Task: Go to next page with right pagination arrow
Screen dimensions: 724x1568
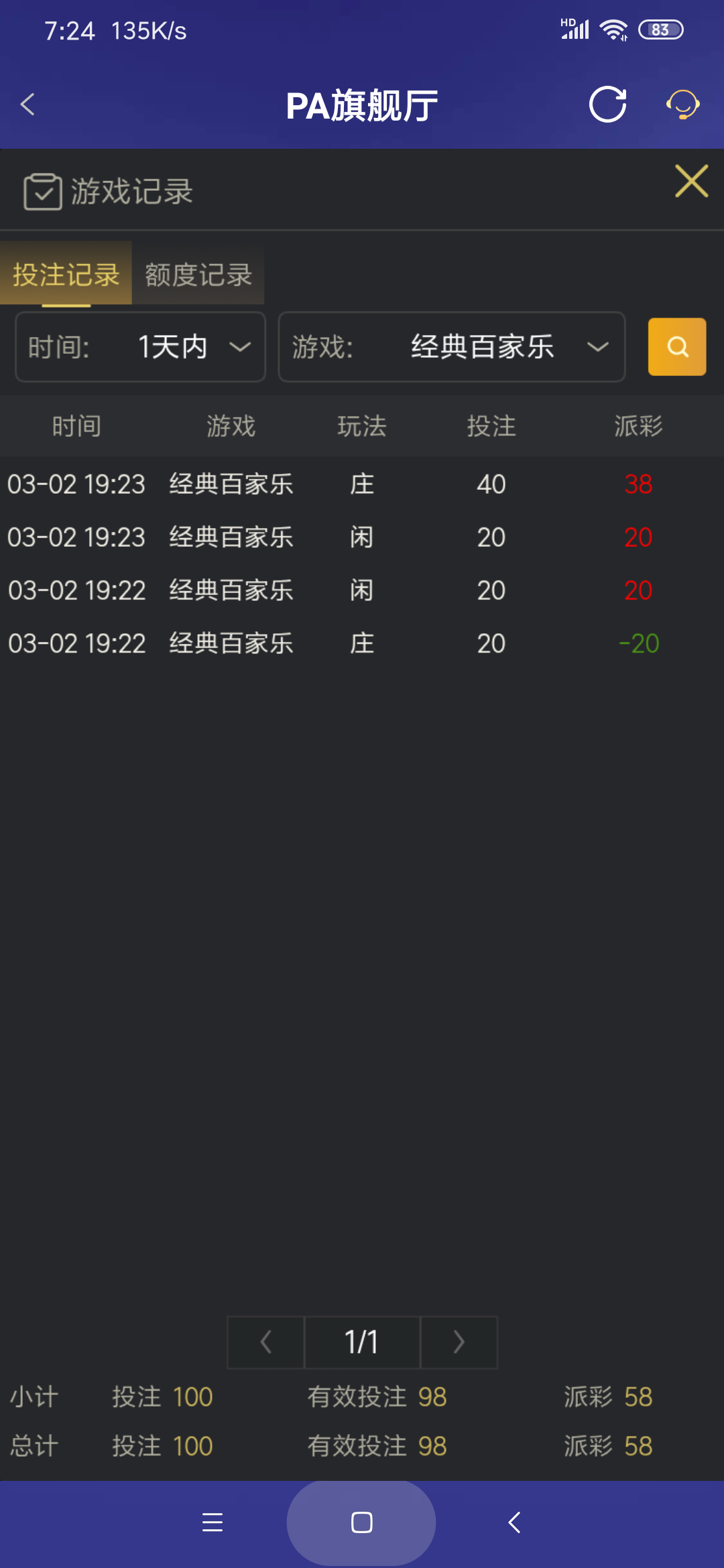Action: tap(459, 1342)
